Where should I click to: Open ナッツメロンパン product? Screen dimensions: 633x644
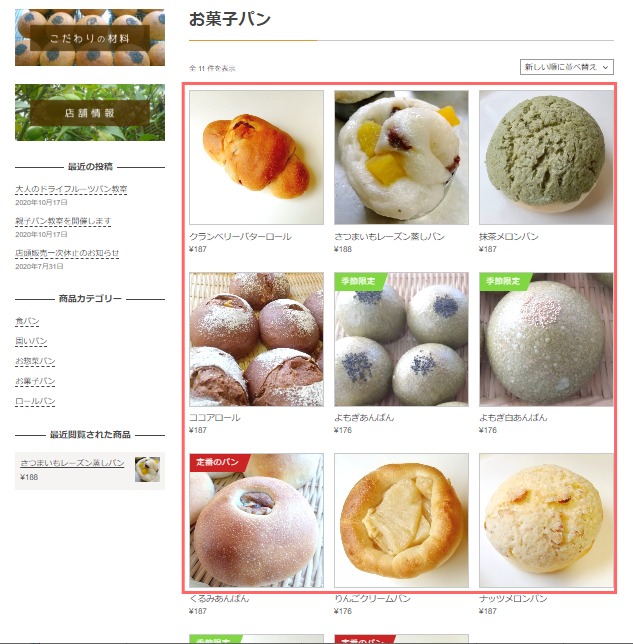click(546, 520)
